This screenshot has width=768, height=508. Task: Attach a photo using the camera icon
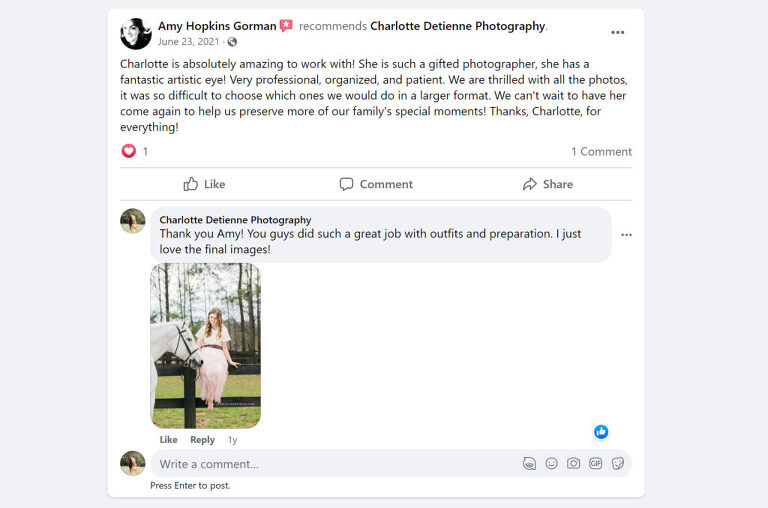point(573,464)
